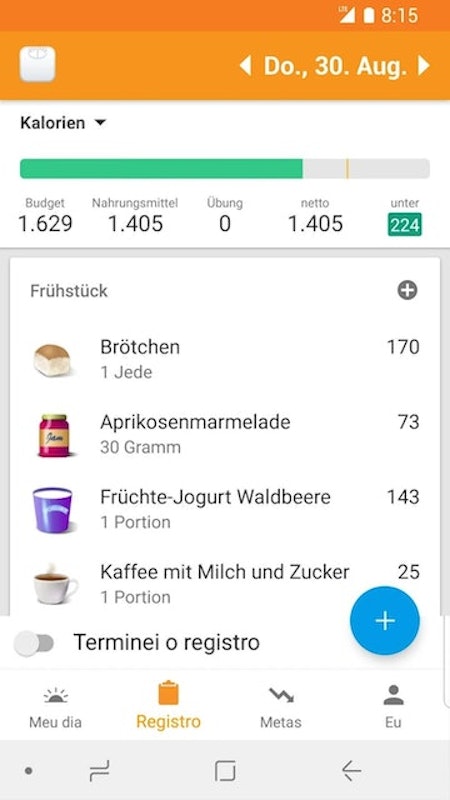Select the Registro tab
450x800 pixels.
(168, 707)
